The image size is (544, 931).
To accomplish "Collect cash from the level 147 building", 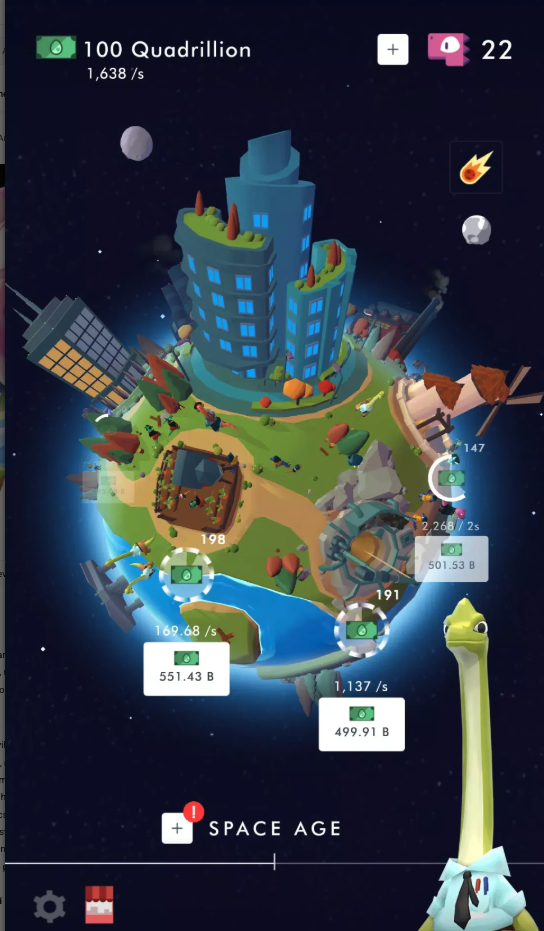I will (451, 478).
